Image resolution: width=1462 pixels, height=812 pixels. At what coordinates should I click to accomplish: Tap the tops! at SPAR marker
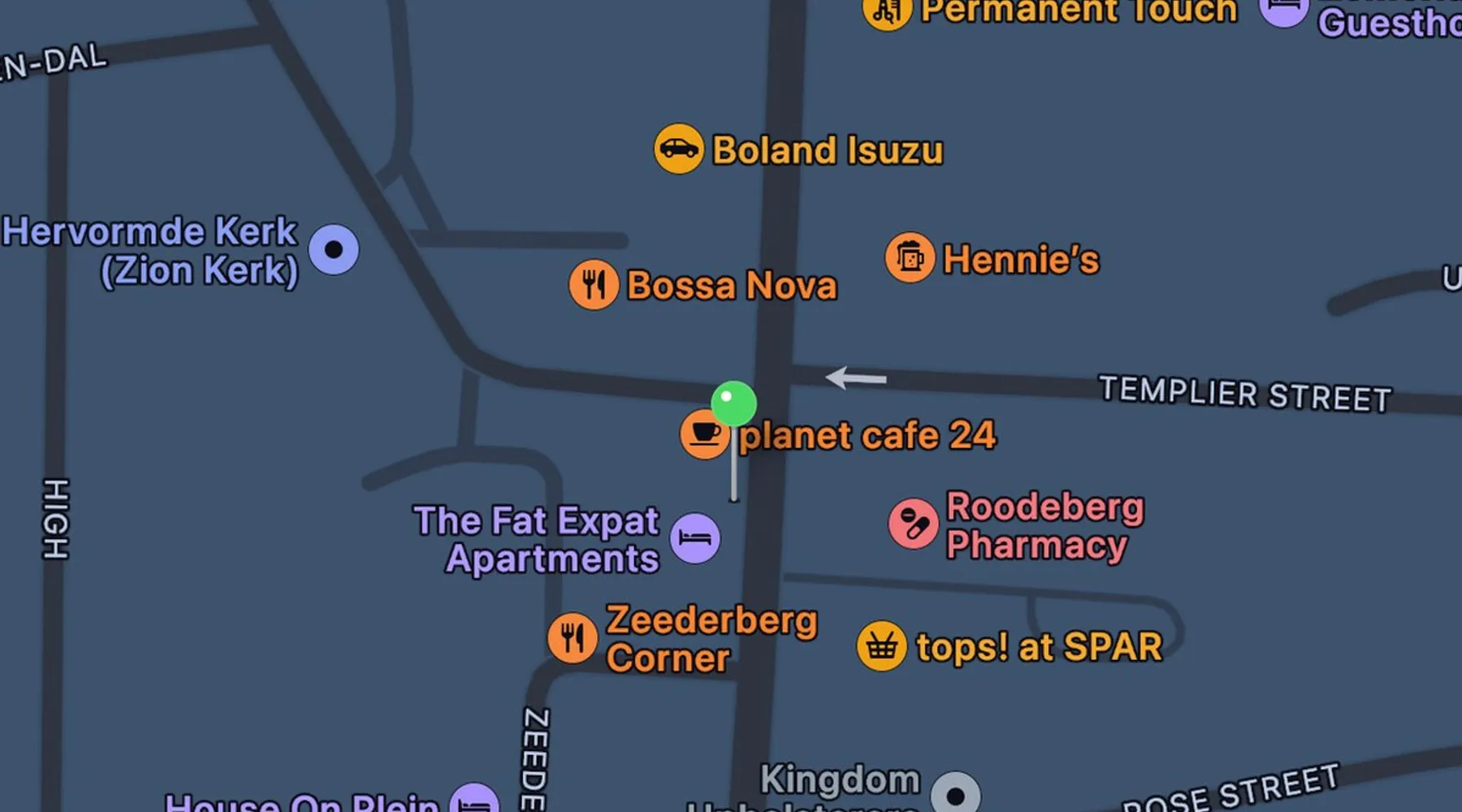[881, 646]
